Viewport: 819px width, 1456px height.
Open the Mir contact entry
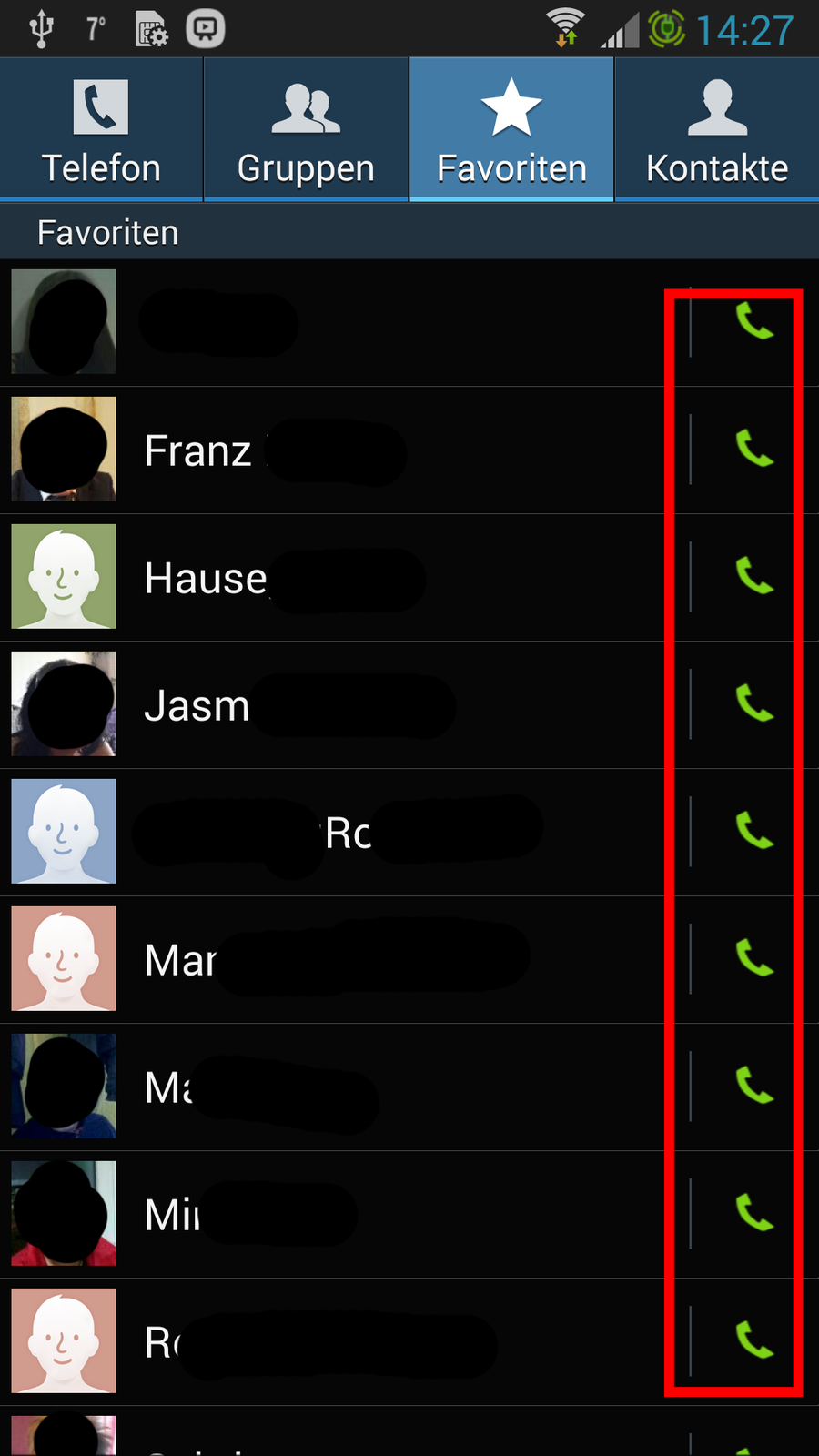[x=364, y=1215]
